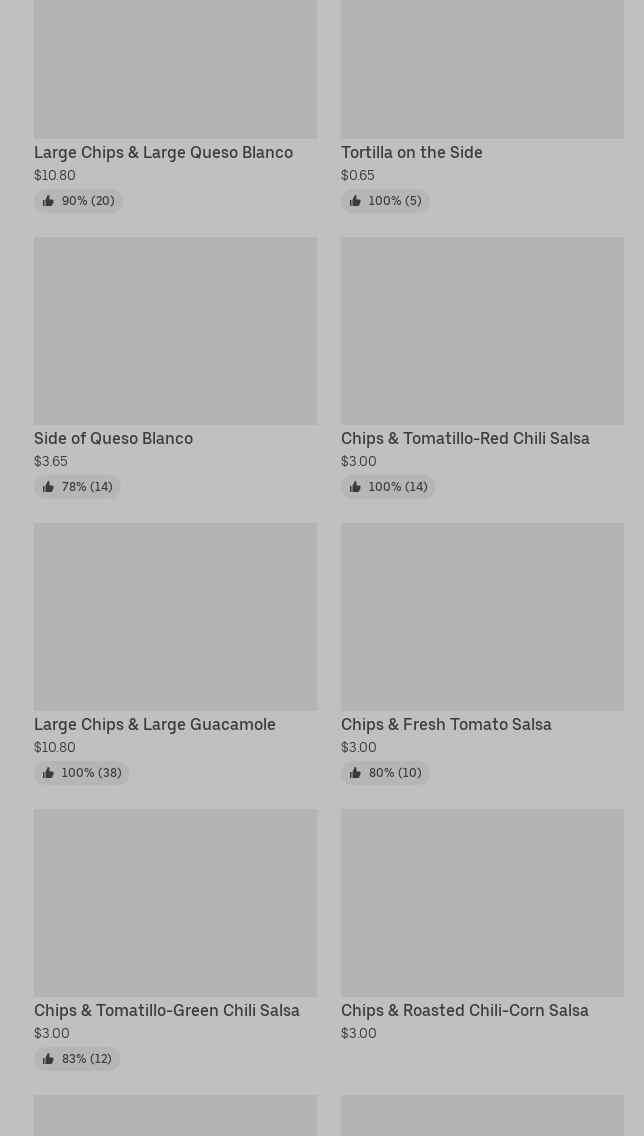Open Large Chips & Large Queso Blanco item
Viewport: 644px width, 1136px height.
point(175,106)
